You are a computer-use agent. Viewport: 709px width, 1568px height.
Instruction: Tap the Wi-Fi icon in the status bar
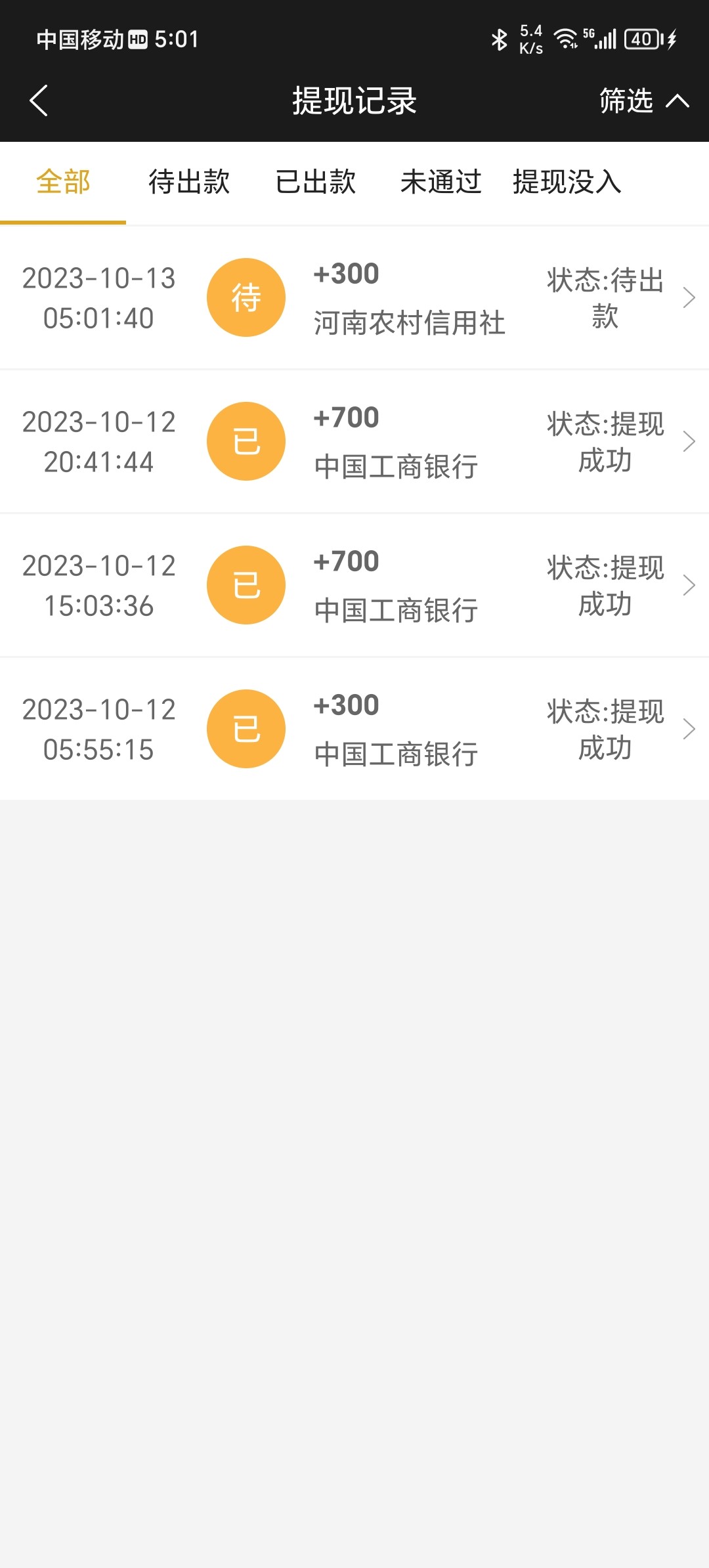pyautogui.click(x=566, y=39)
